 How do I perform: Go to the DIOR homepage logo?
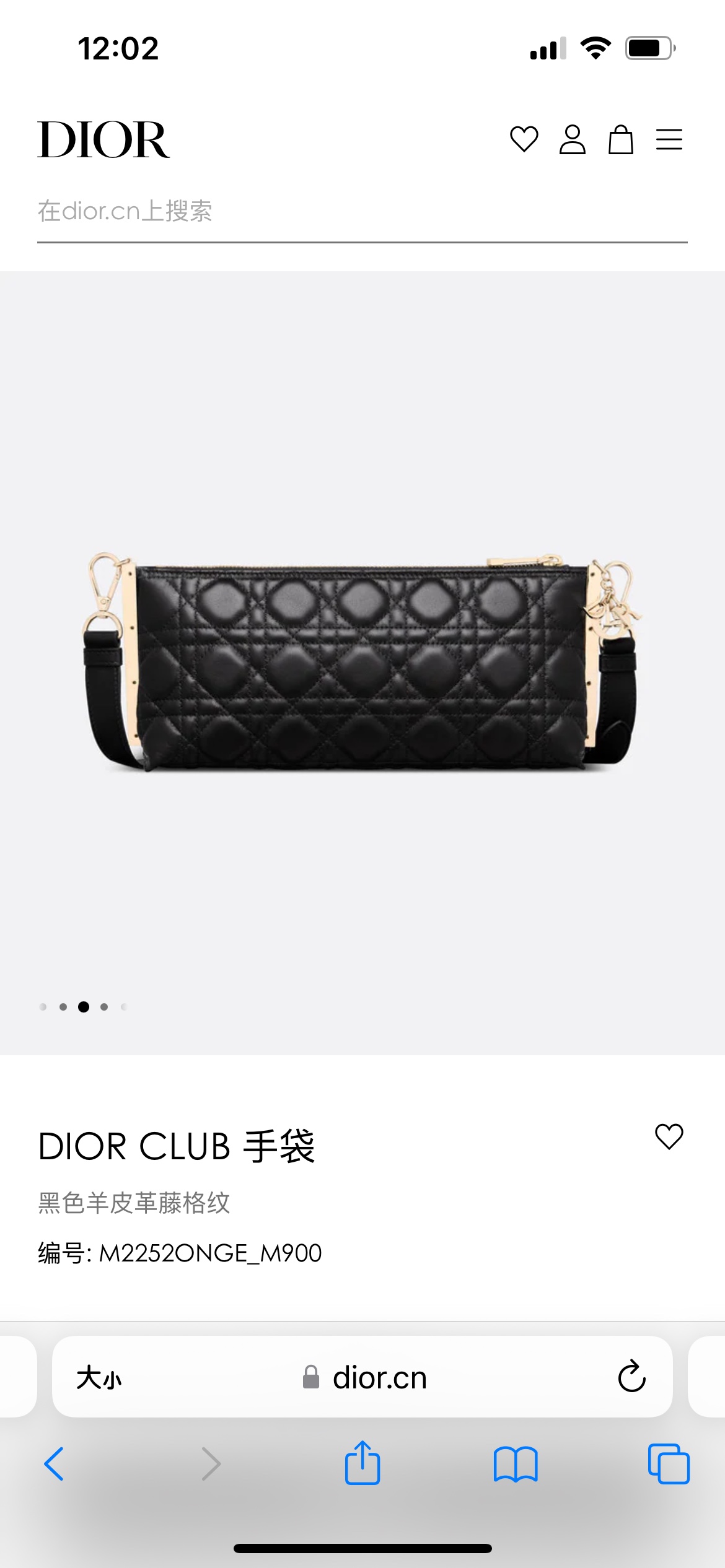click(103, 139)
